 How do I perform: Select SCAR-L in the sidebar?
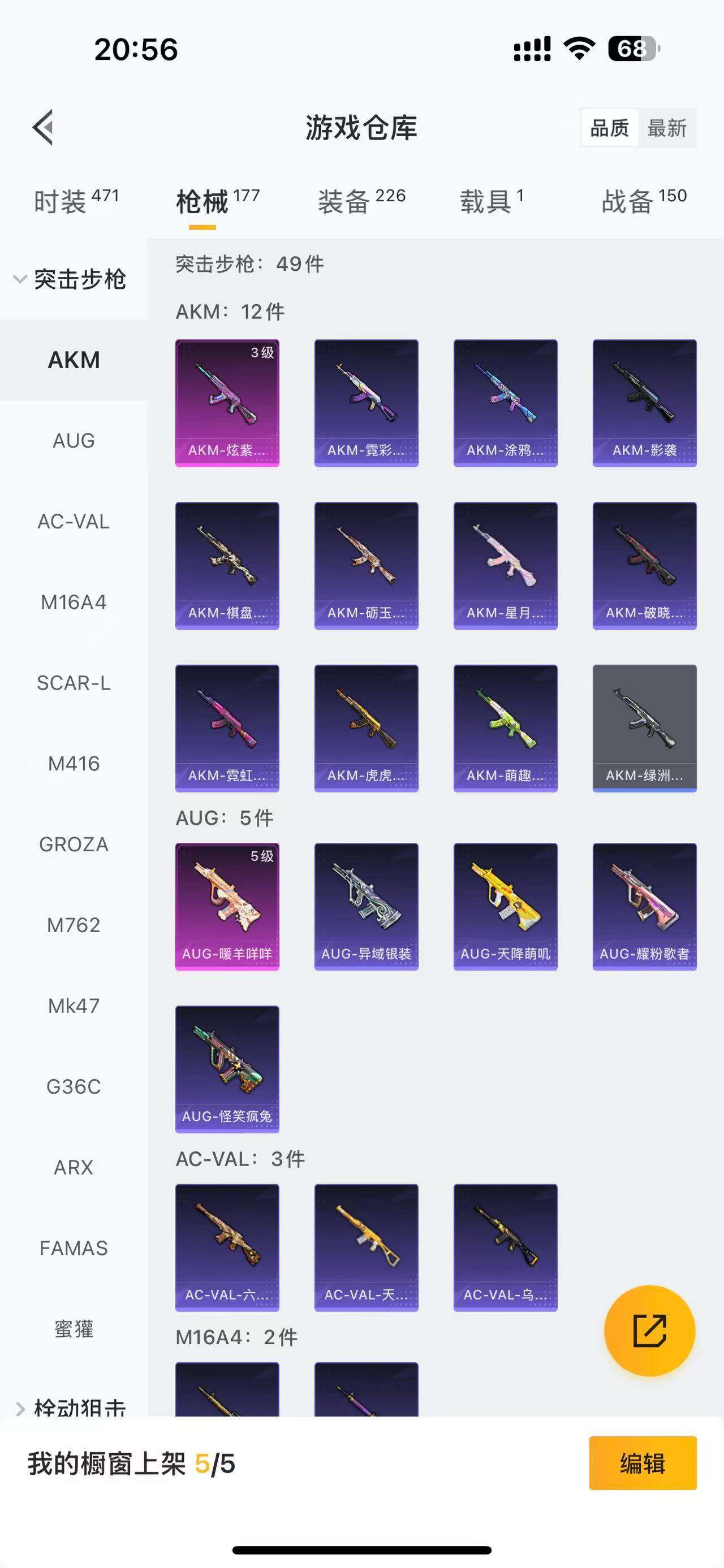coord(74,683)
